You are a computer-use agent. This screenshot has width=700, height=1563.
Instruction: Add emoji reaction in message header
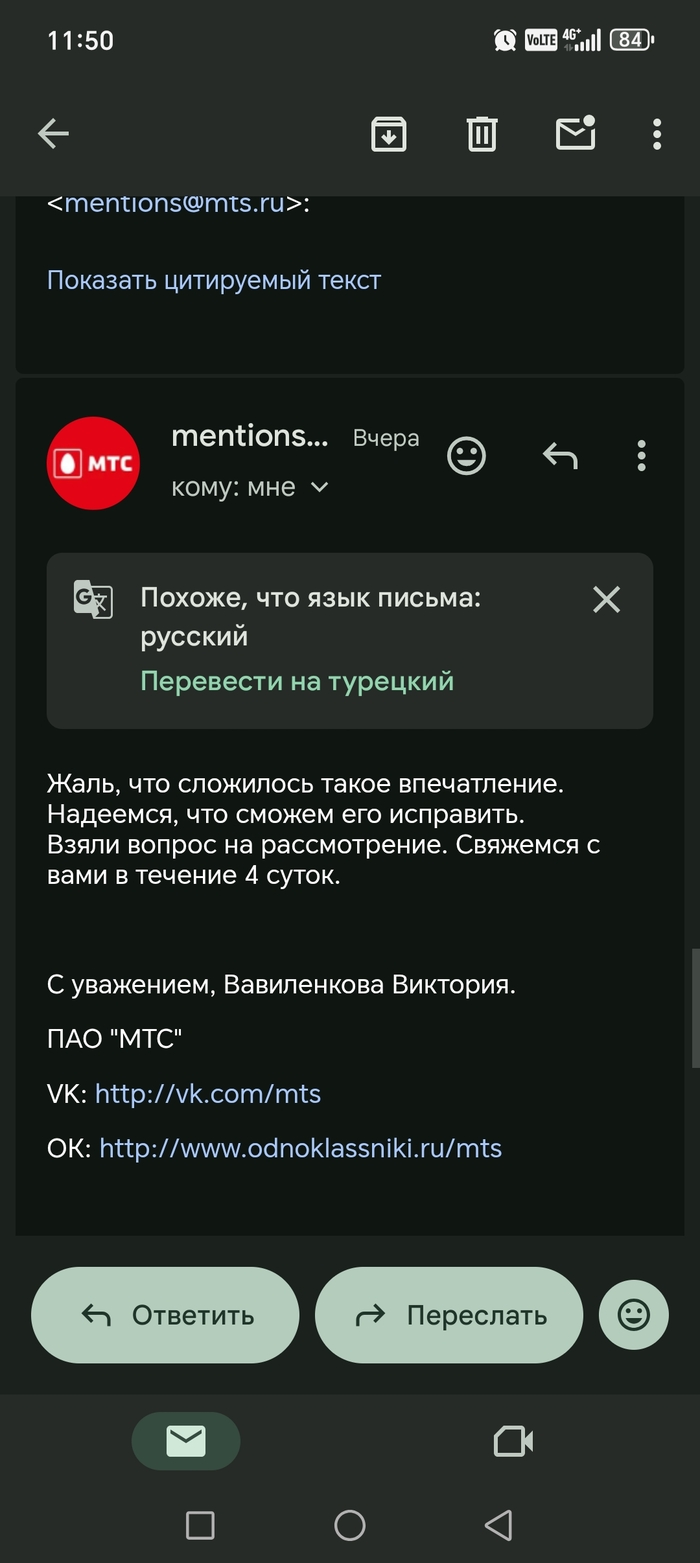[466, 456]
